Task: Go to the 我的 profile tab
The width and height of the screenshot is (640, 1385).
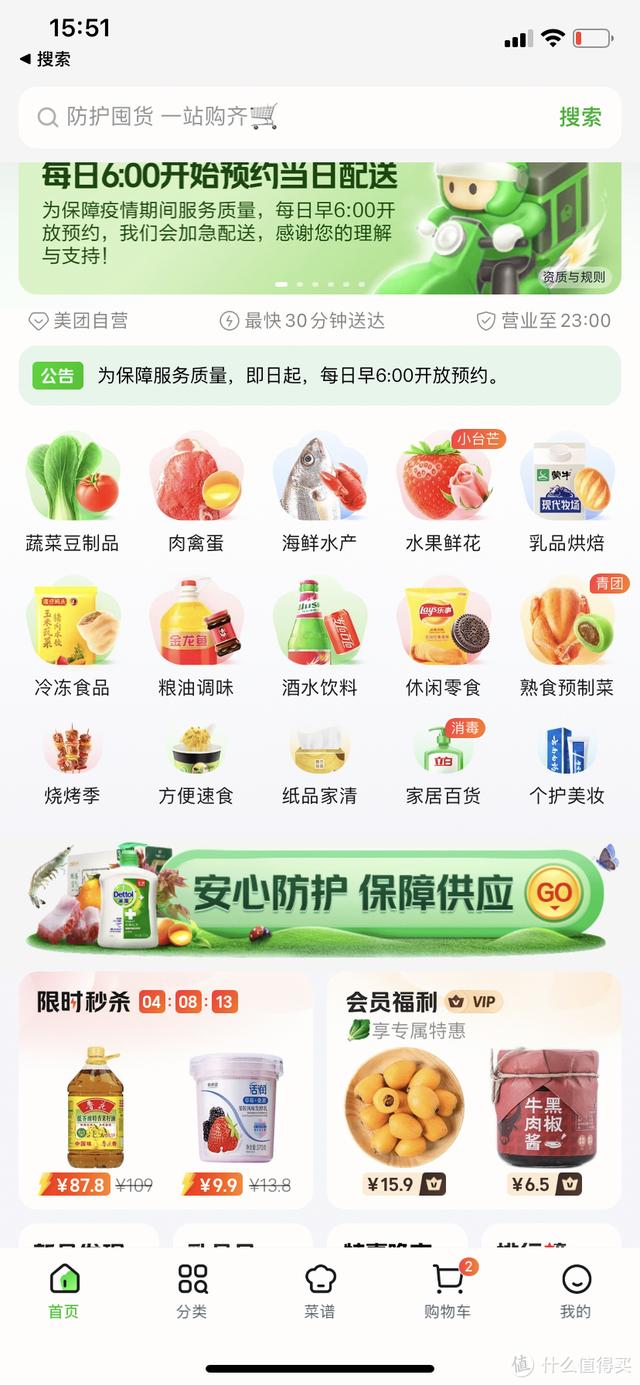Action: [575, 1290]
